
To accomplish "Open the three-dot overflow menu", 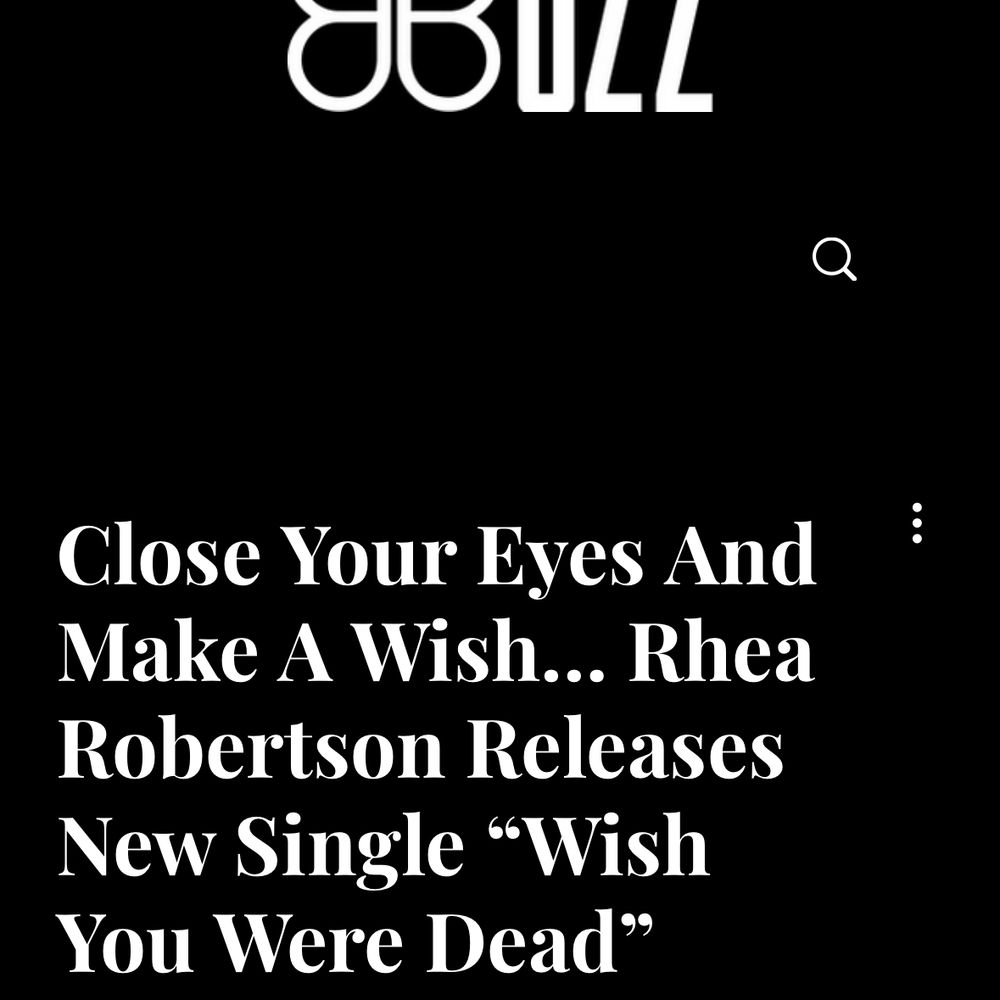I will coord(917,523).
